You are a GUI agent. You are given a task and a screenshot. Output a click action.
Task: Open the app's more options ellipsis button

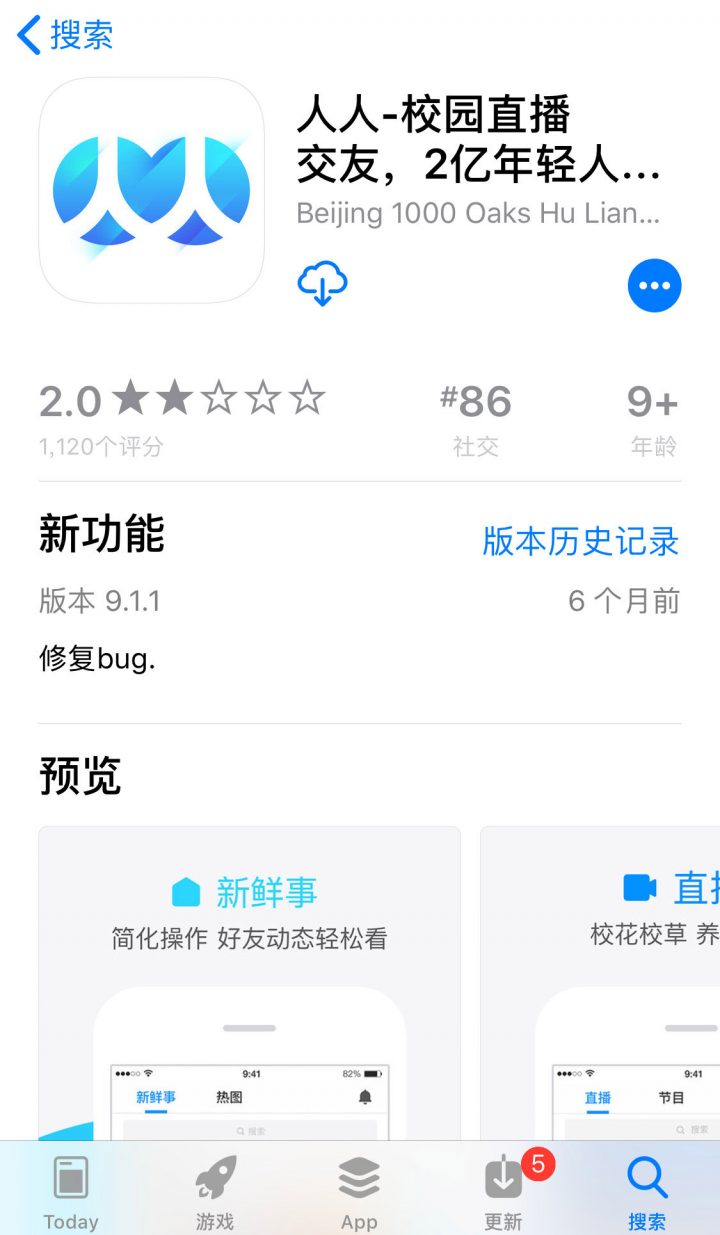654,286
